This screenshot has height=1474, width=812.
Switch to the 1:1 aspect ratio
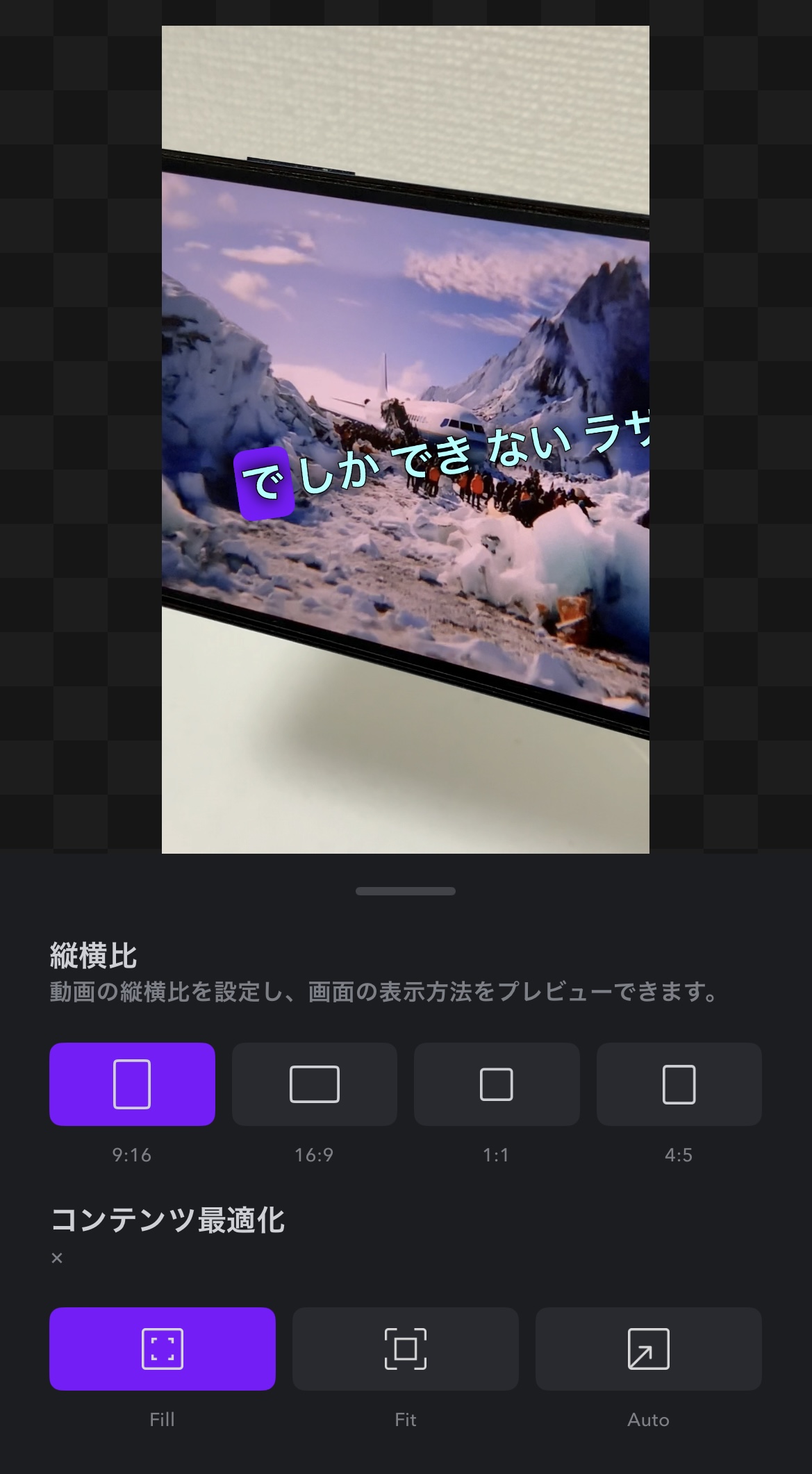coord(497,1084)
